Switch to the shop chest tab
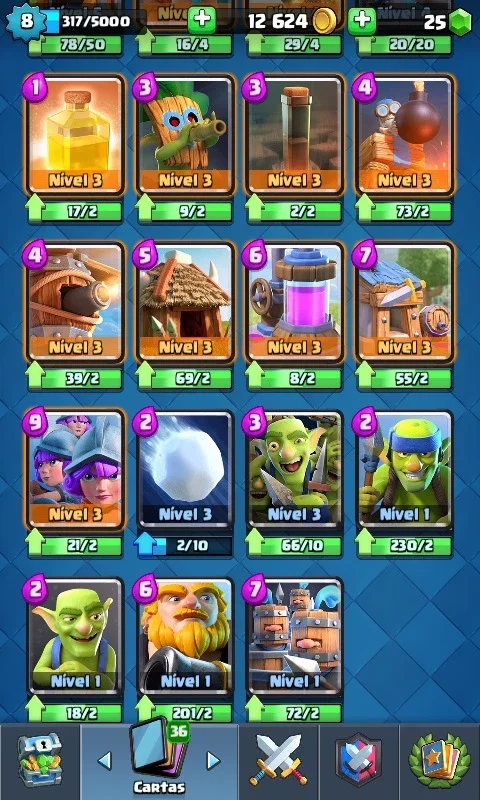480x800 pixels. coord(40,762)
